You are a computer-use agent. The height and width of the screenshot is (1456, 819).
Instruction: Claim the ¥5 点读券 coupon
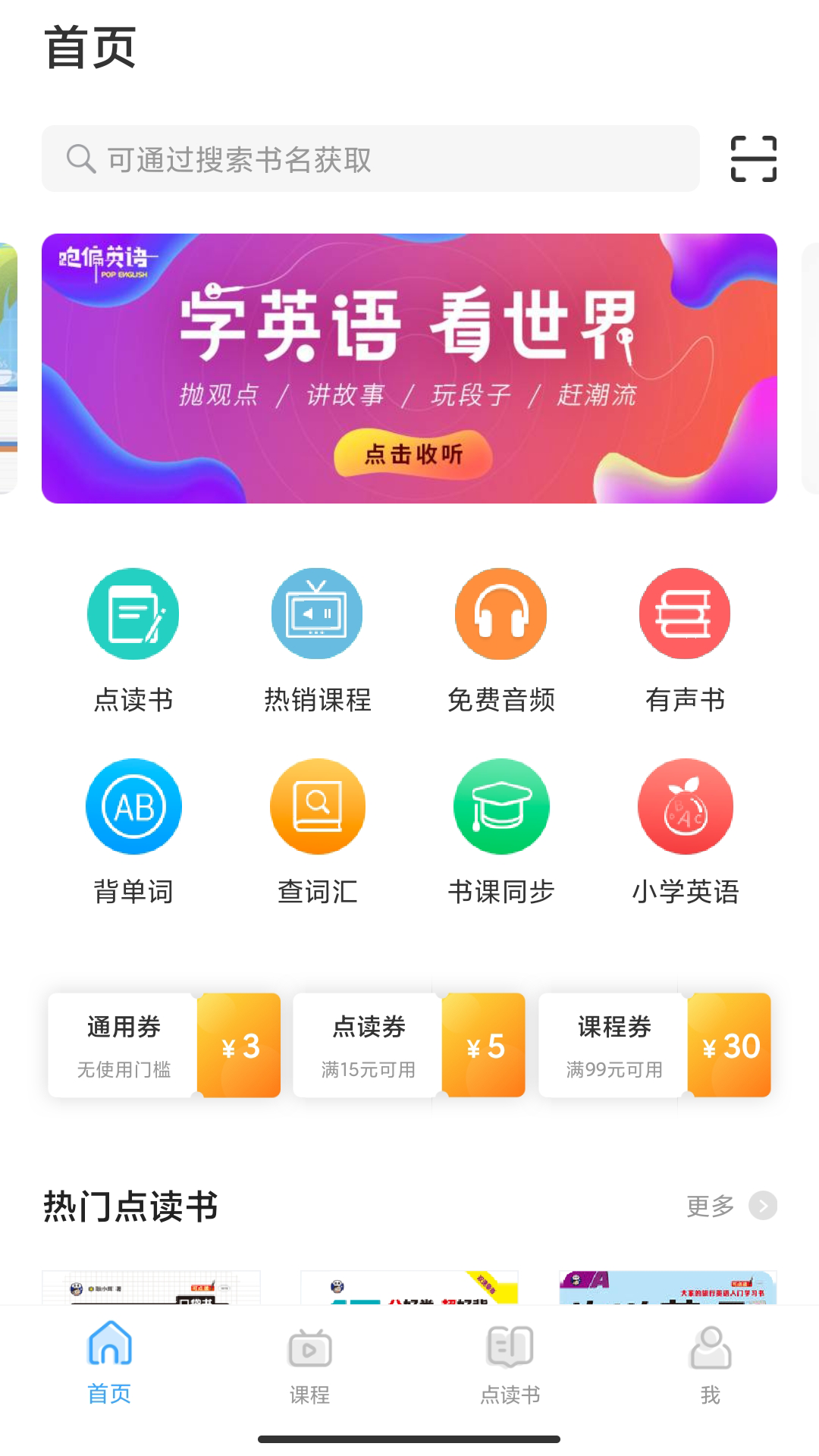click(x=409, y=1045)
